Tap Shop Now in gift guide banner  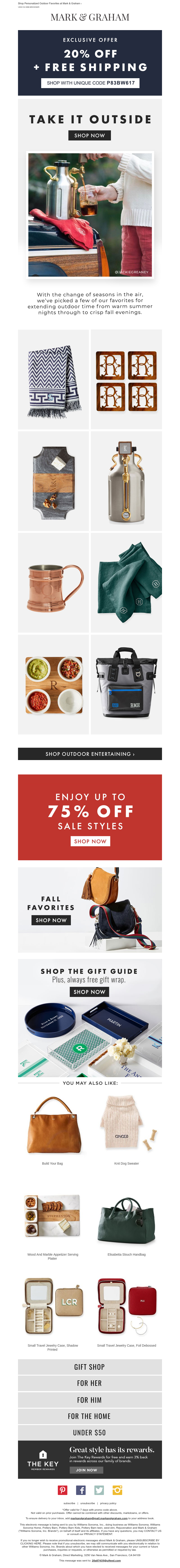(x=90, y=992)
